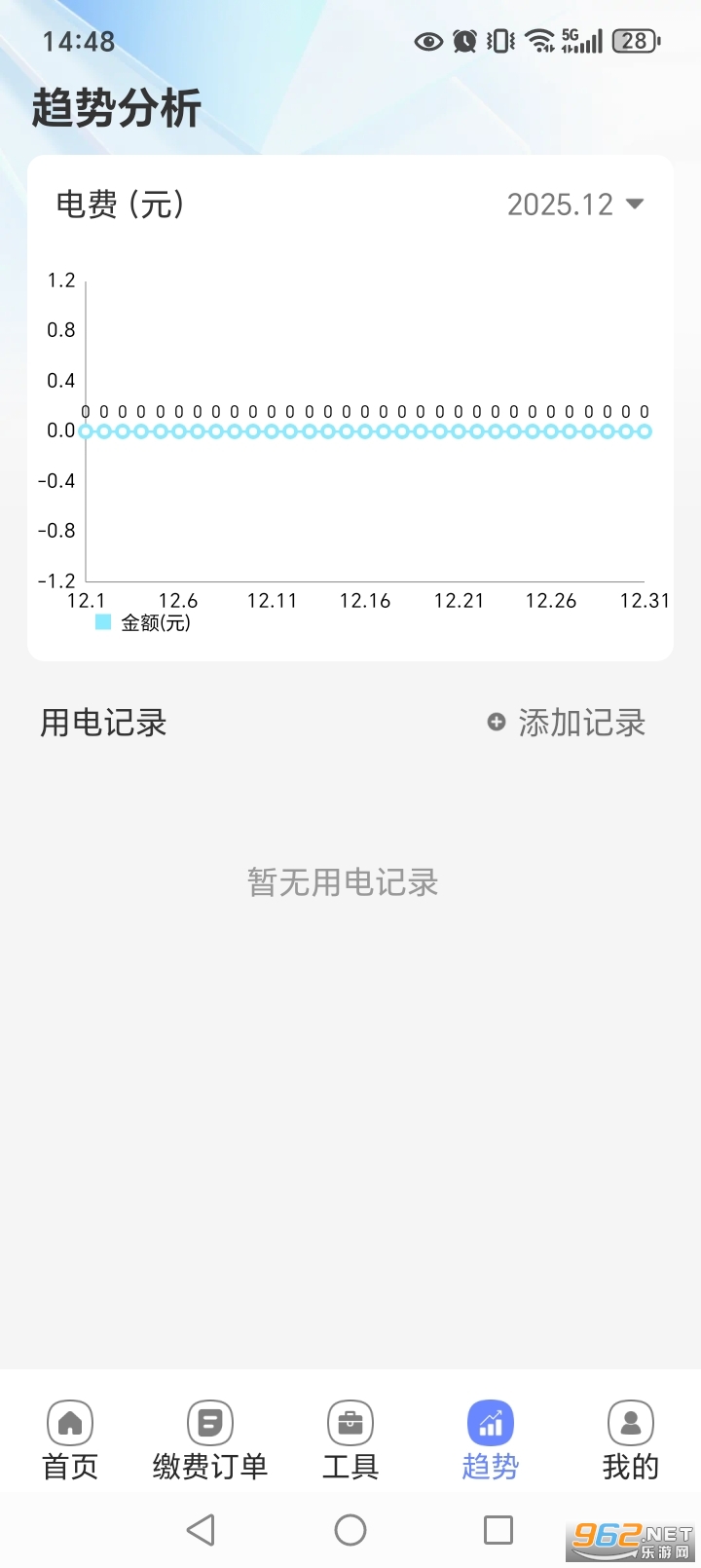Open the 工具 toolbox icon
This screenshot has height=1568, width=701.
350,1423
